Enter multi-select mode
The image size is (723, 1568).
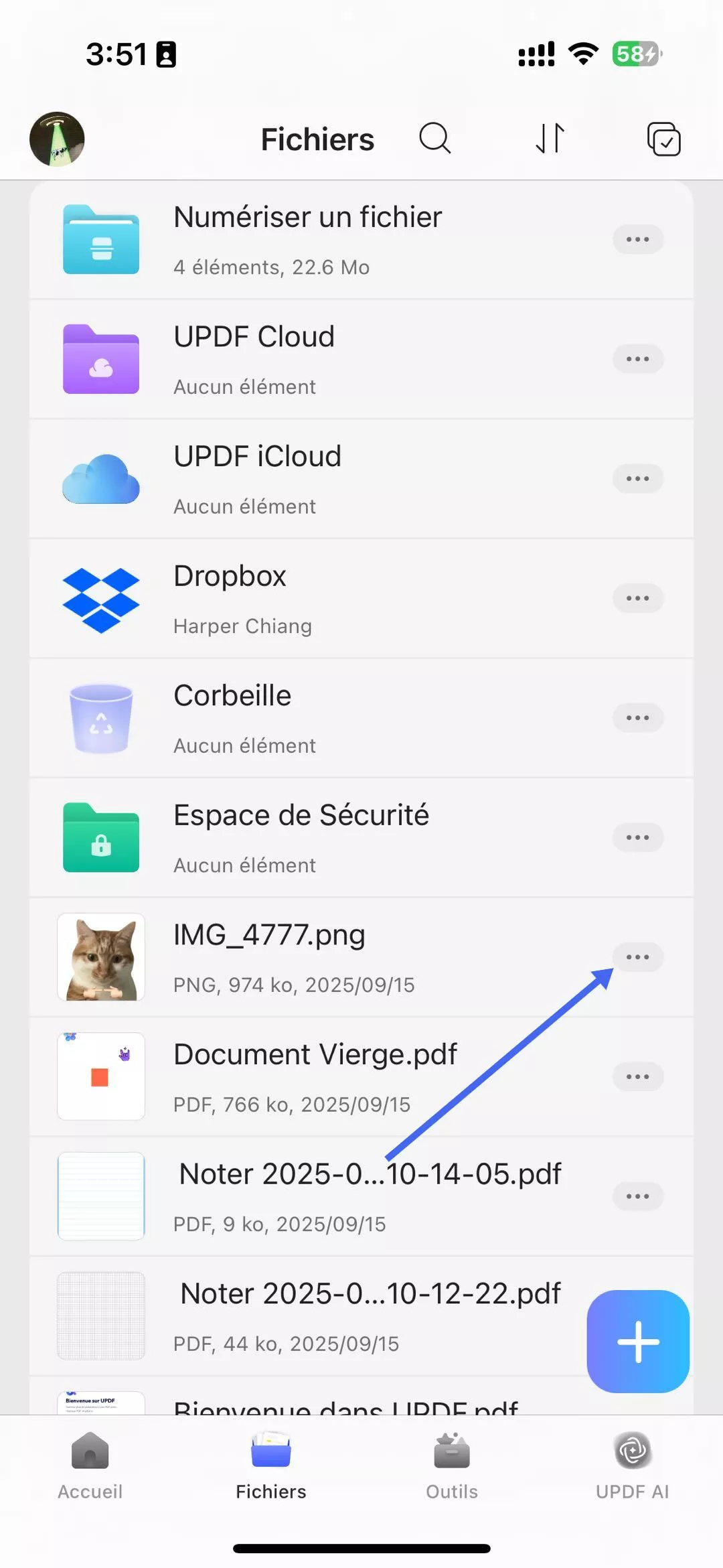663,139
